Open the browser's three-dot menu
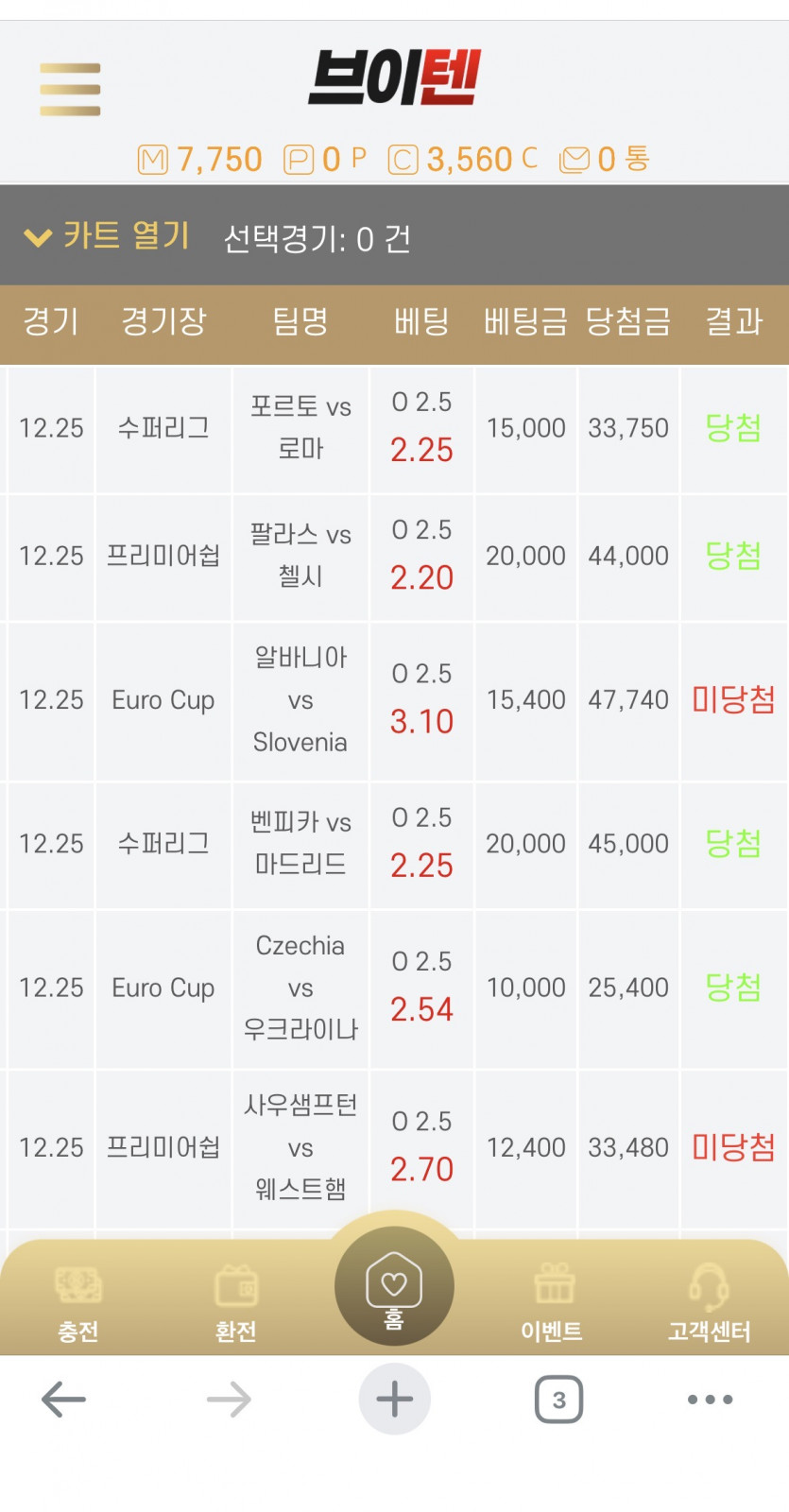789x1512 pixels. [x=710, y=1400]
